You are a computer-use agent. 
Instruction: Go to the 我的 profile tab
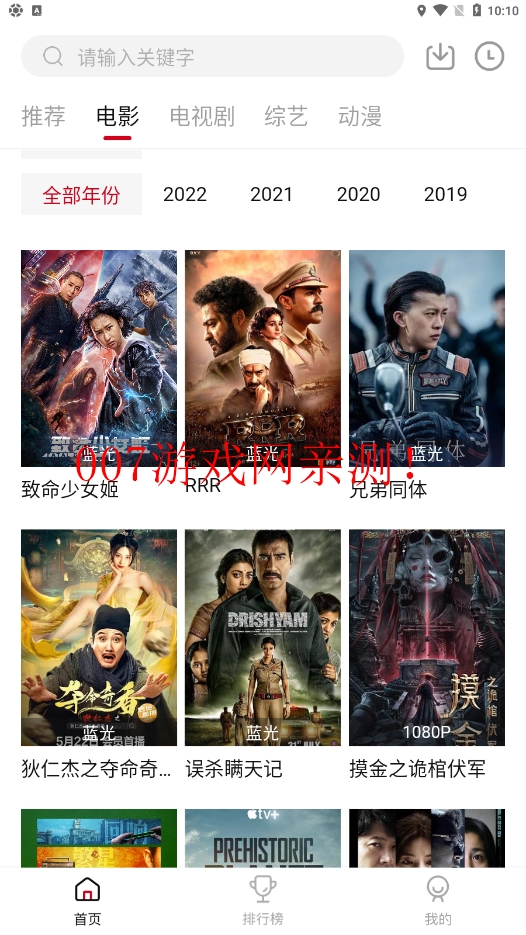click(438, 900)
